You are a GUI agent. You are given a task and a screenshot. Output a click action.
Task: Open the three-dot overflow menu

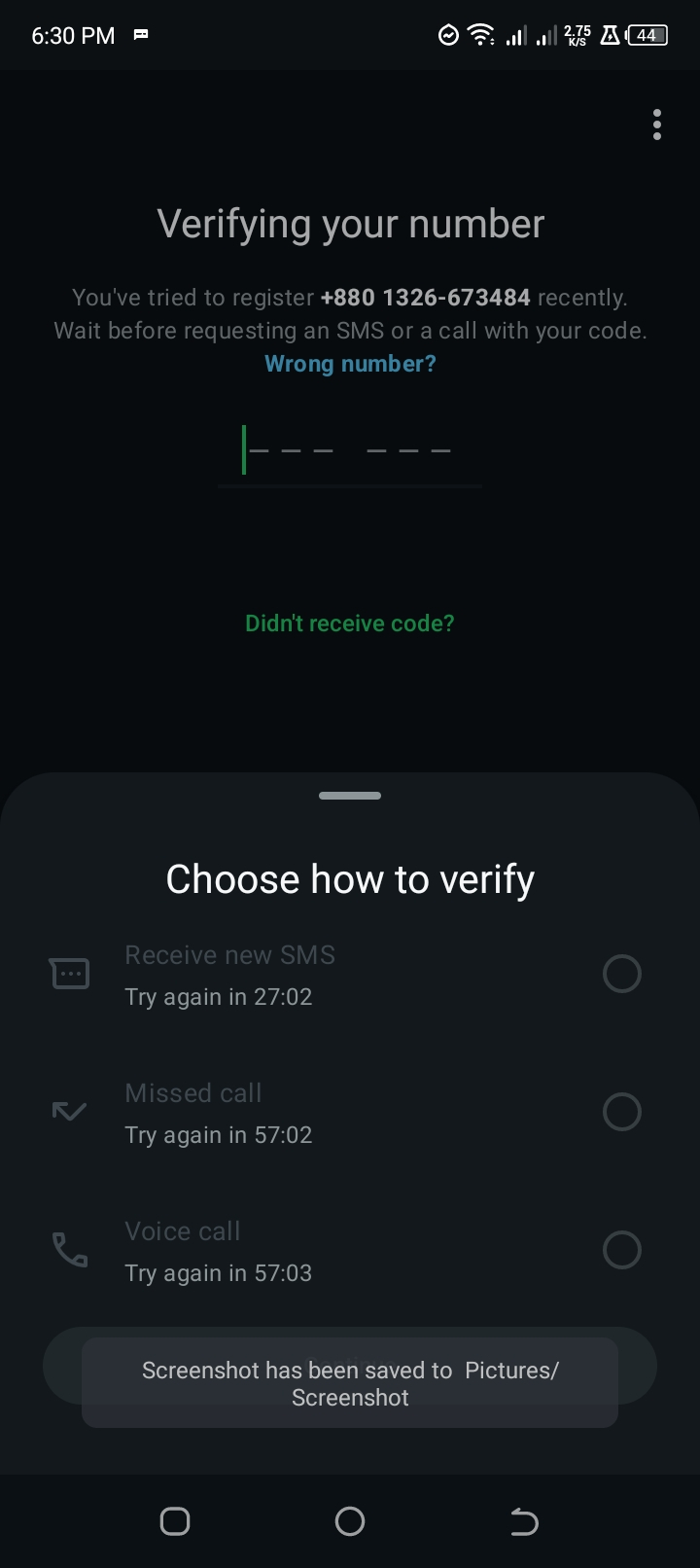(657, 125)
